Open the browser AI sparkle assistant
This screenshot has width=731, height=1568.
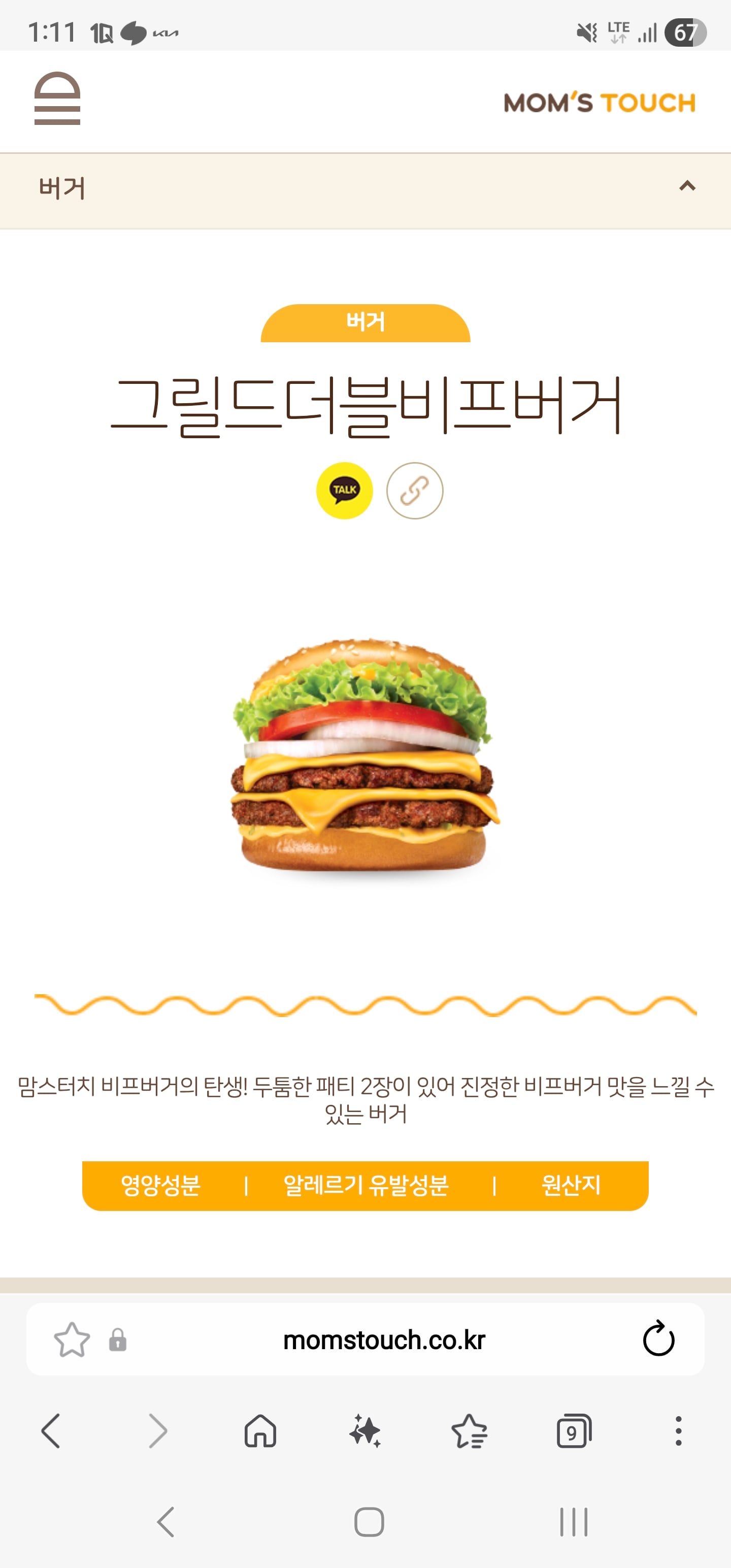365,1430
